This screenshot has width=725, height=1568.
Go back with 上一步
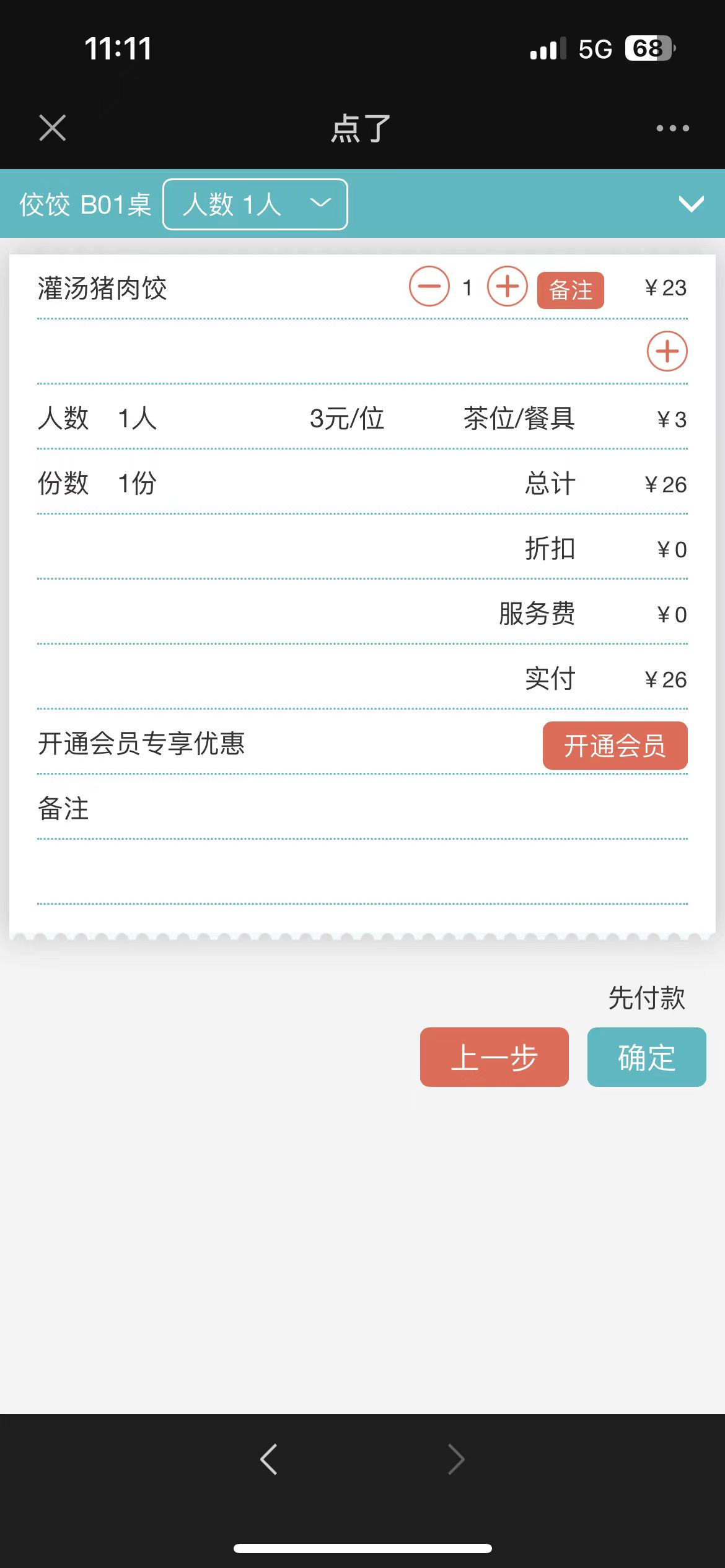(x=494, y=1057)
